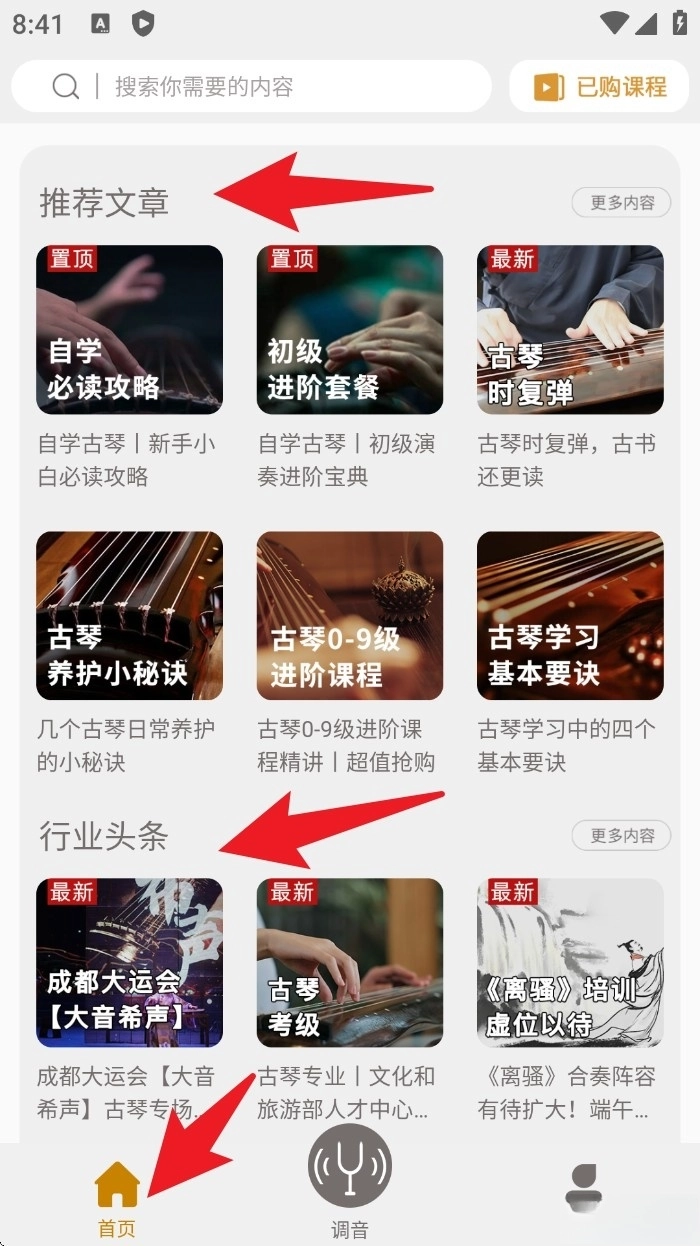The height and width of the screenshot is (1246, 700).
Task: Open the 《离骚》培训虚位以待 news card
Action: pyautogui.click(x=570, y=963)
